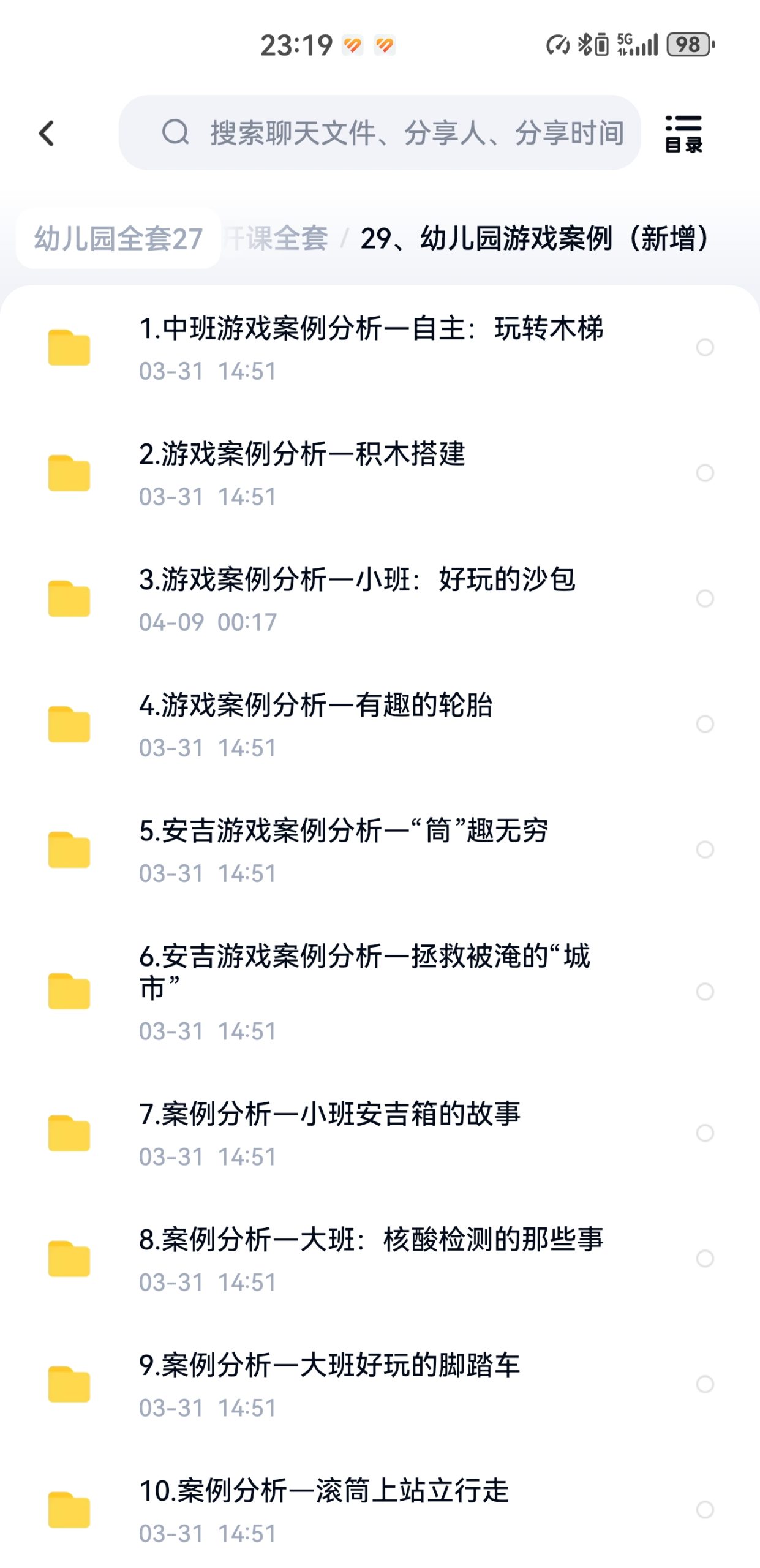Select the circle next to 7.案例分析—小班安吉箱的故事
Screen dimensions: 760x1568
point(705,1133)
